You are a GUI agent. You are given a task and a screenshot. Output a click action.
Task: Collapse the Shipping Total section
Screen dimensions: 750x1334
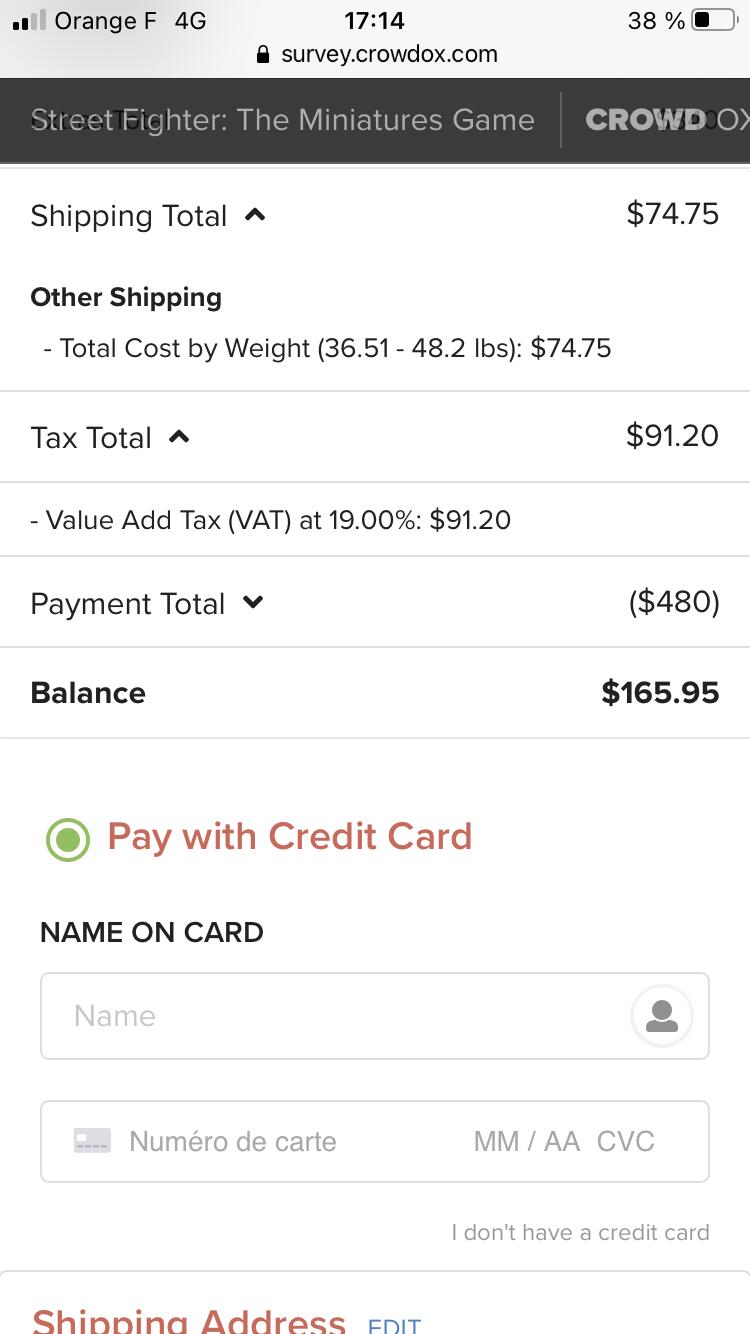255,215
